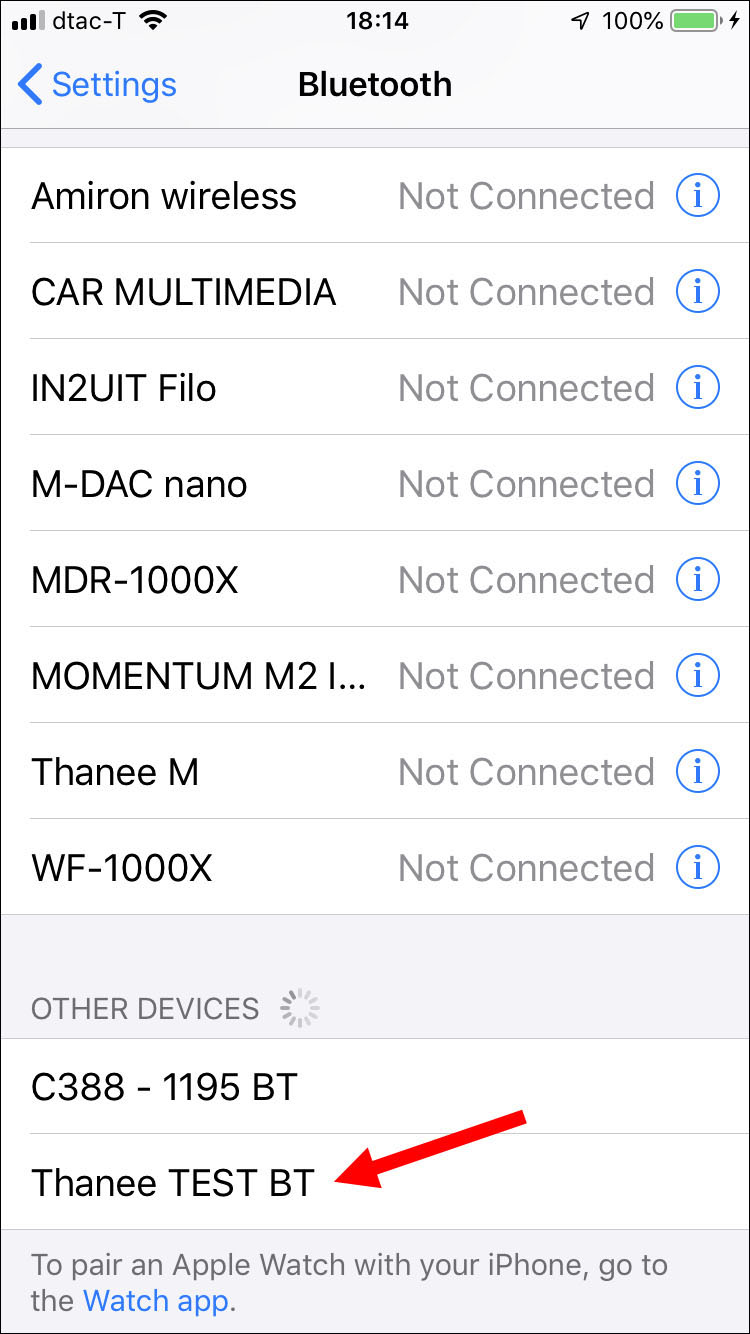The width and height of the screenshot is (750, 1334).
Task: Open M-DAC nano info button
Action: pyautogui.click(x=697, y=484)
